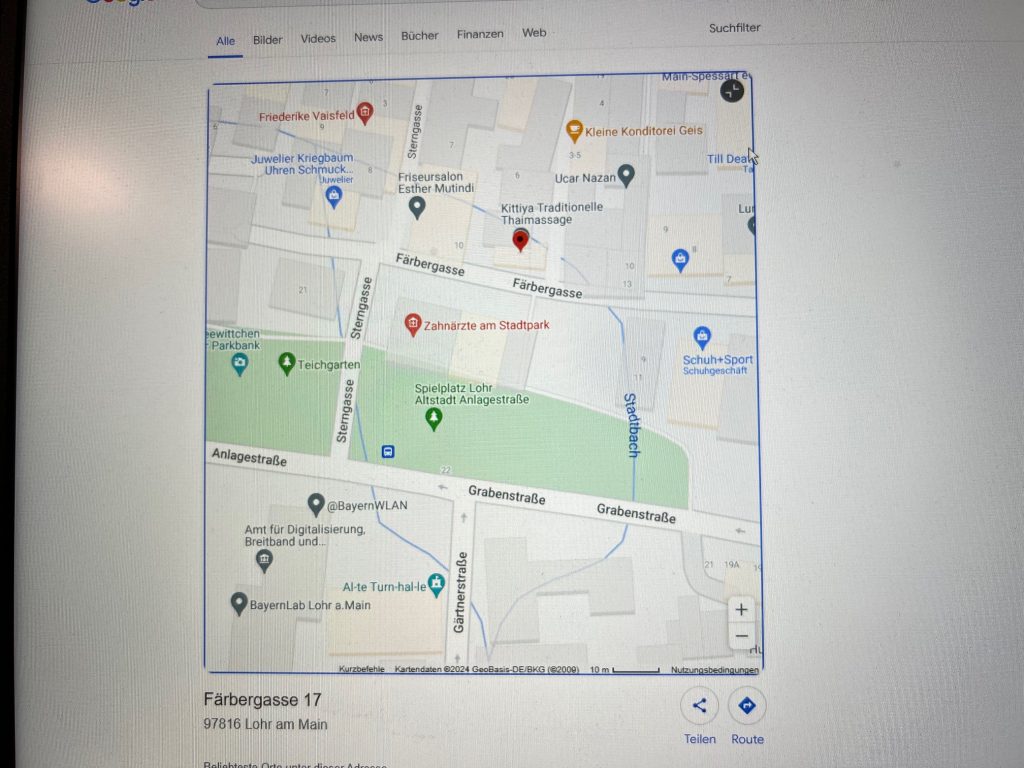Screen dimensions: 1024x768
Task: Tap the Kleine Konditorei Geis marker
Action: coord(574,130)
